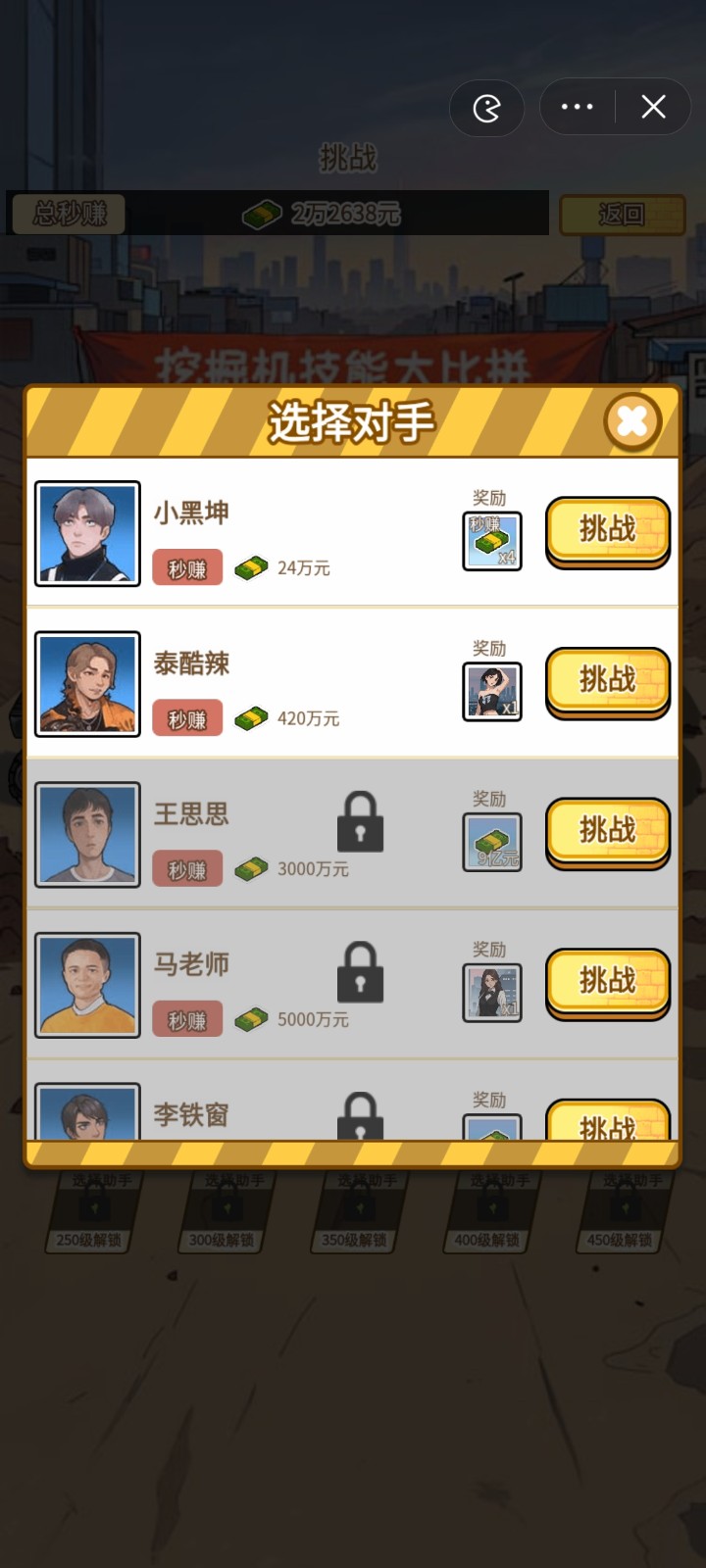Open the Pac-Man style icon at top right
The image size is (706, 1568).
486,108
